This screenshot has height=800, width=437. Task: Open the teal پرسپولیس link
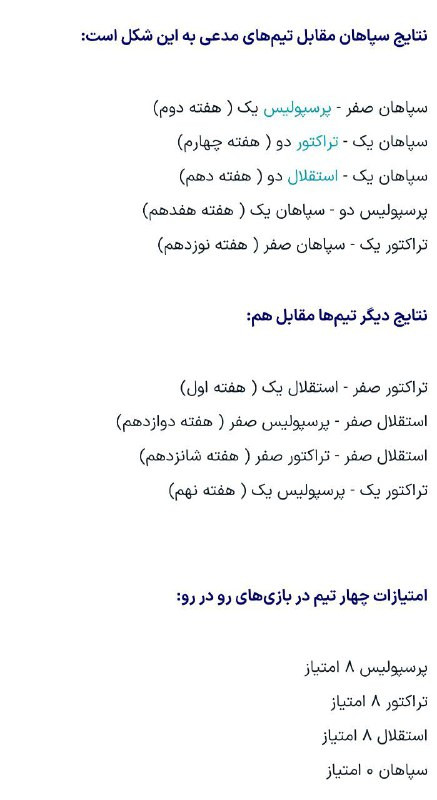(x=297, y=109)
